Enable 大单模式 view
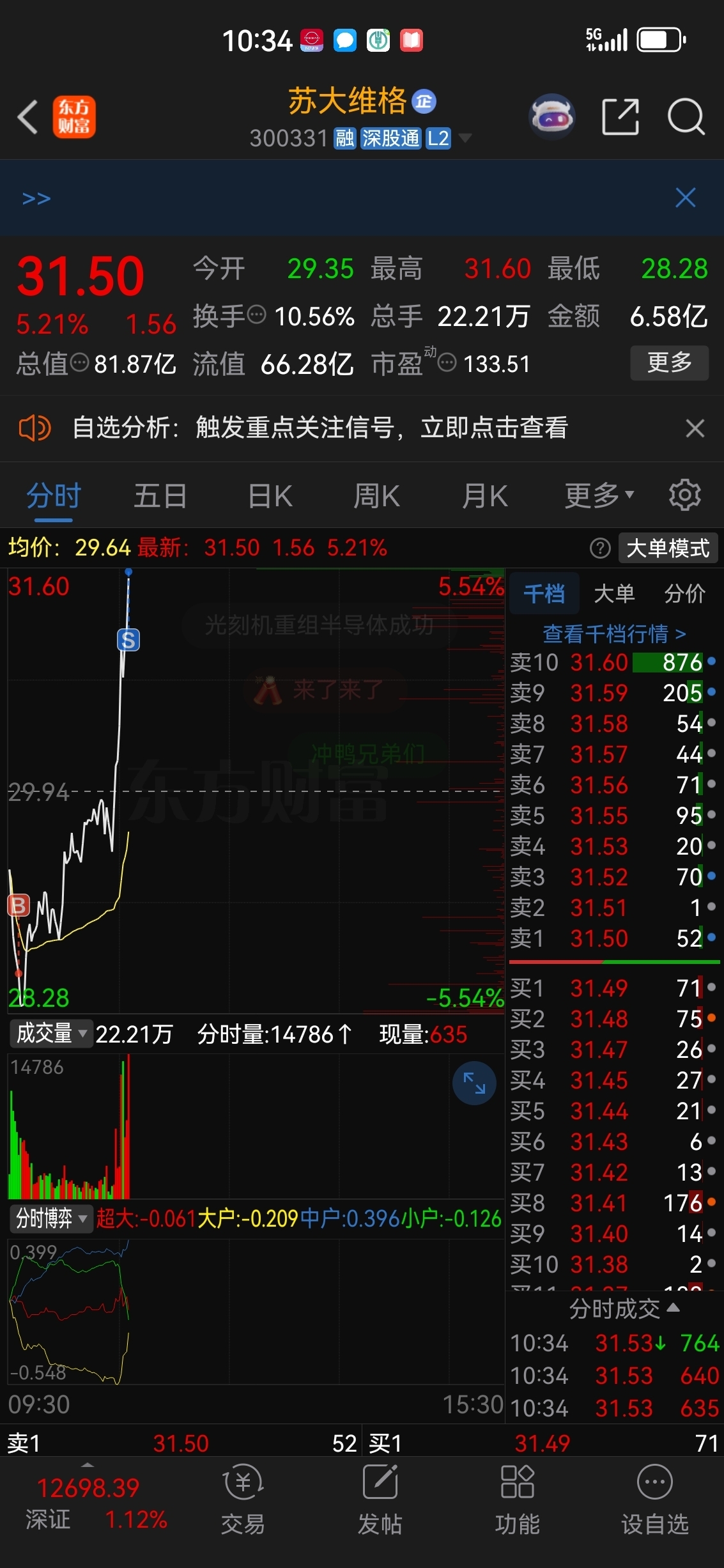Image resolution: width=724 pixels, height=1568 pixels. [x=668, y=548]
